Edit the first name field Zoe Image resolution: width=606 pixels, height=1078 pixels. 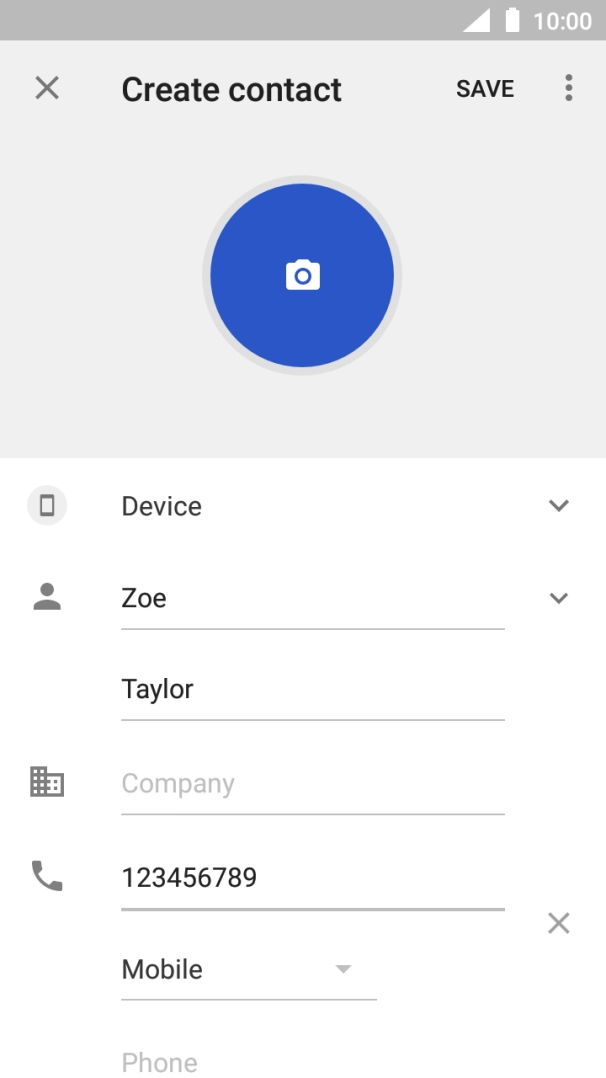[312, 599]
